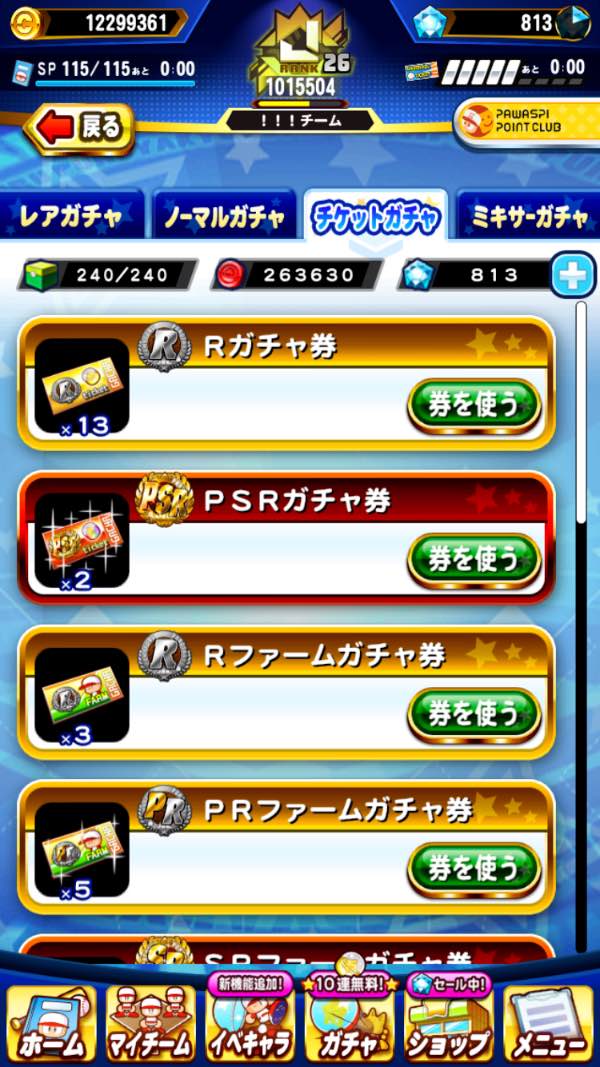Open the メニュー
600x1067 pixels.
click(x=549, y=1024)
